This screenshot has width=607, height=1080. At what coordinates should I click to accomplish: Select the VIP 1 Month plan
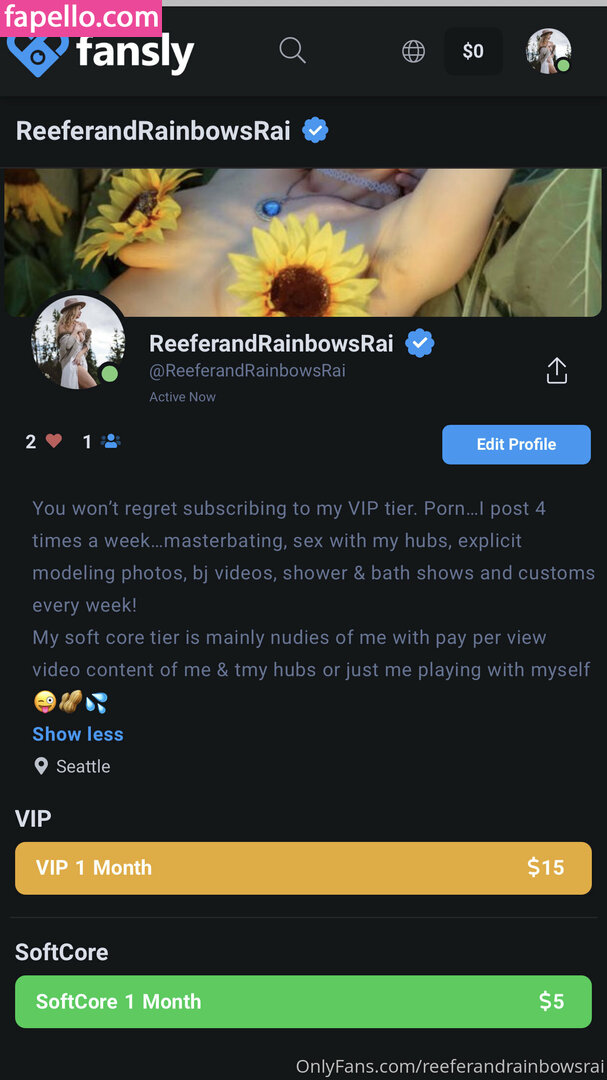point(303,867)
